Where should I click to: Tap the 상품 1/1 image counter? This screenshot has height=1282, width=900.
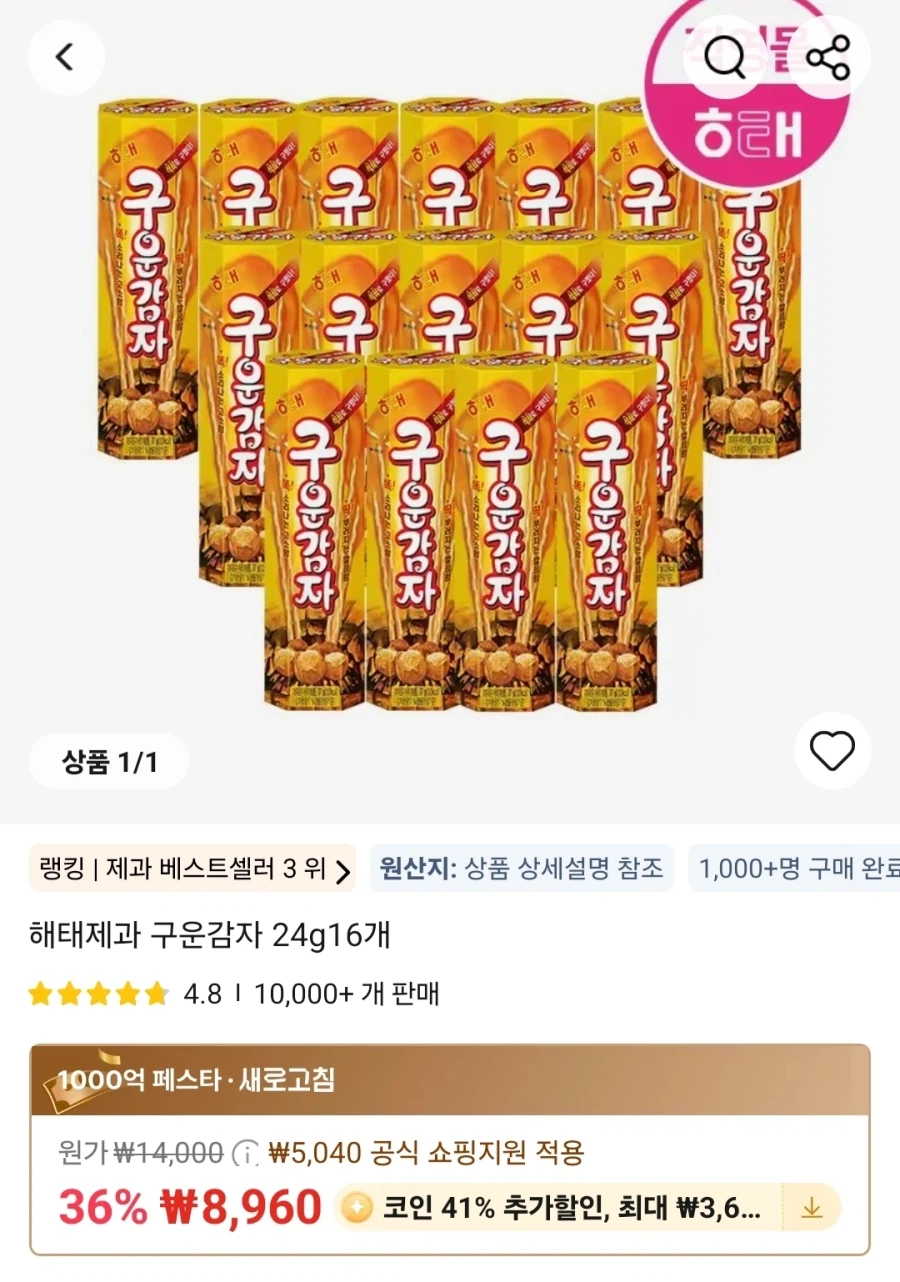click(108, 762)
